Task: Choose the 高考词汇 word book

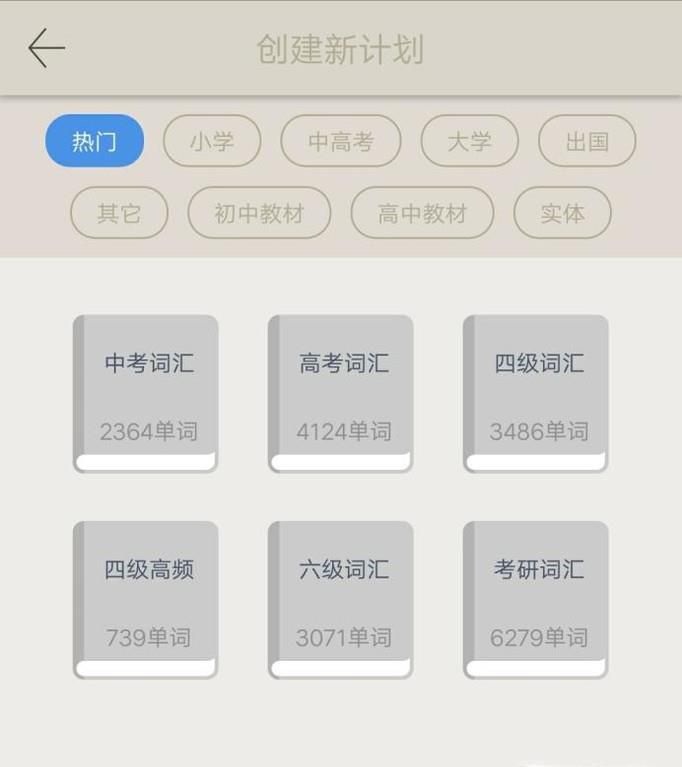Action: coord(341,393)
